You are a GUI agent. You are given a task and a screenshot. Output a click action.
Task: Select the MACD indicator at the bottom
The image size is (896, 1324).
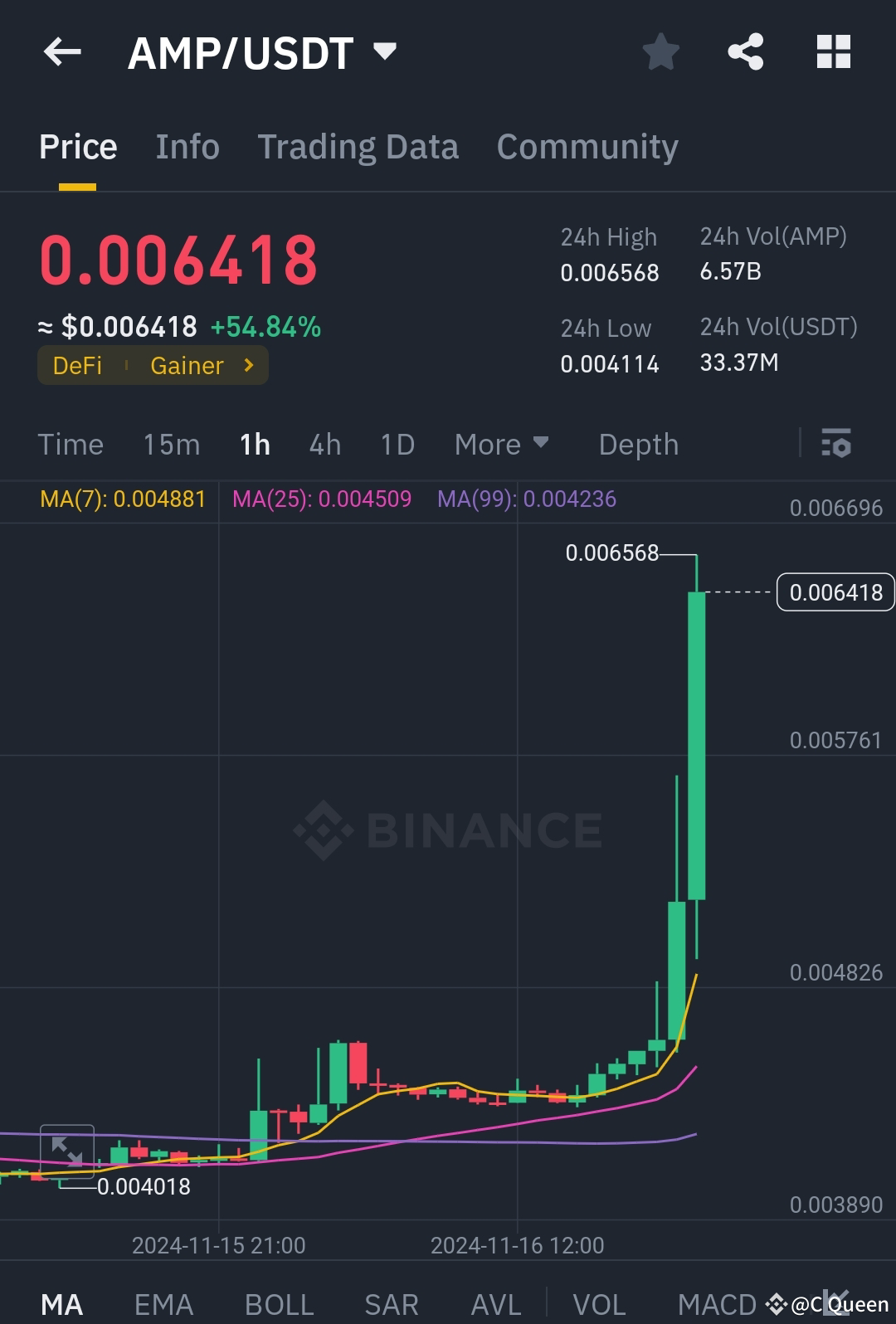pyautogui.click(x=715, y=1302)
